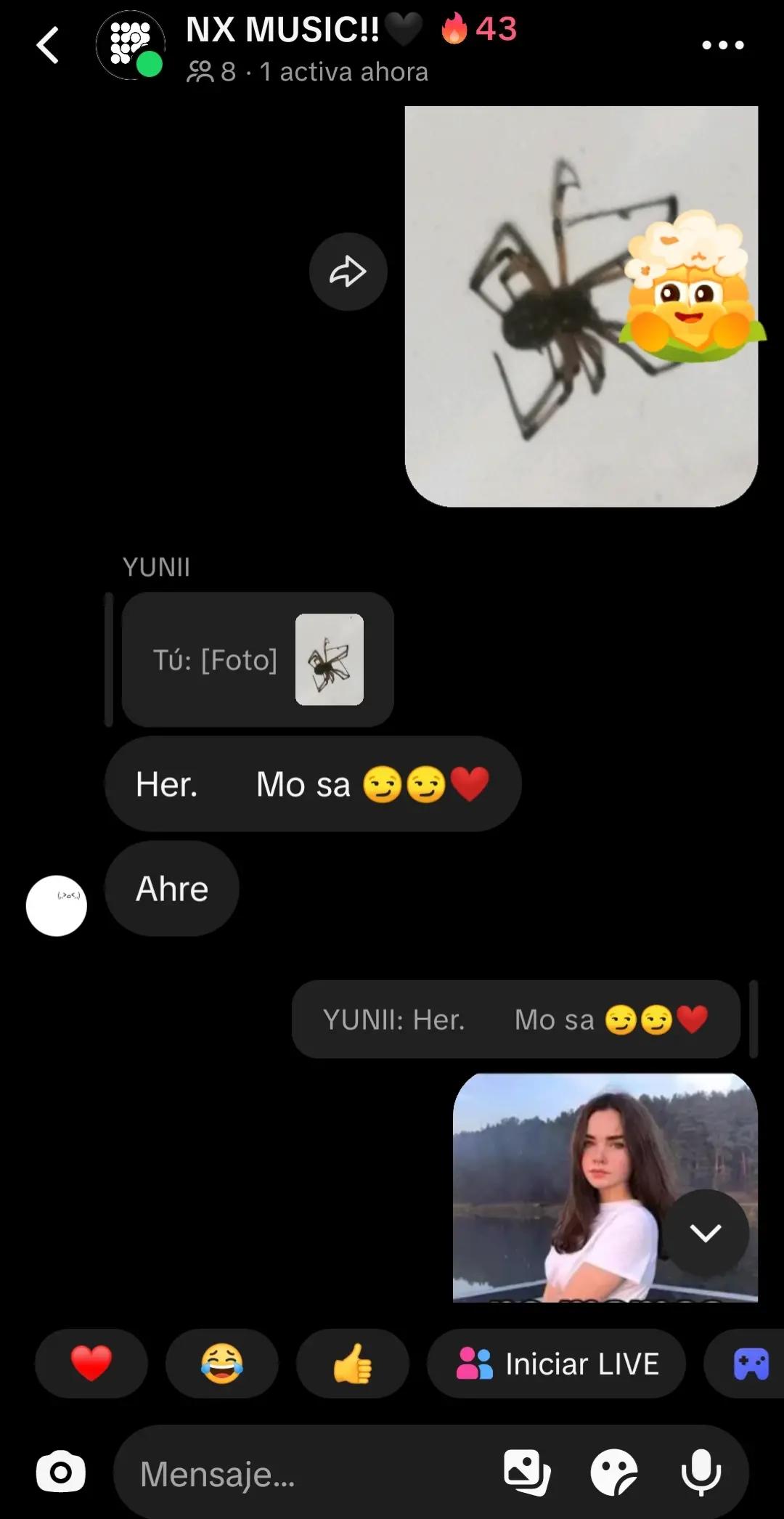Open quoted reply 'Tú: [Foto]'

click(x=258, y=659)
